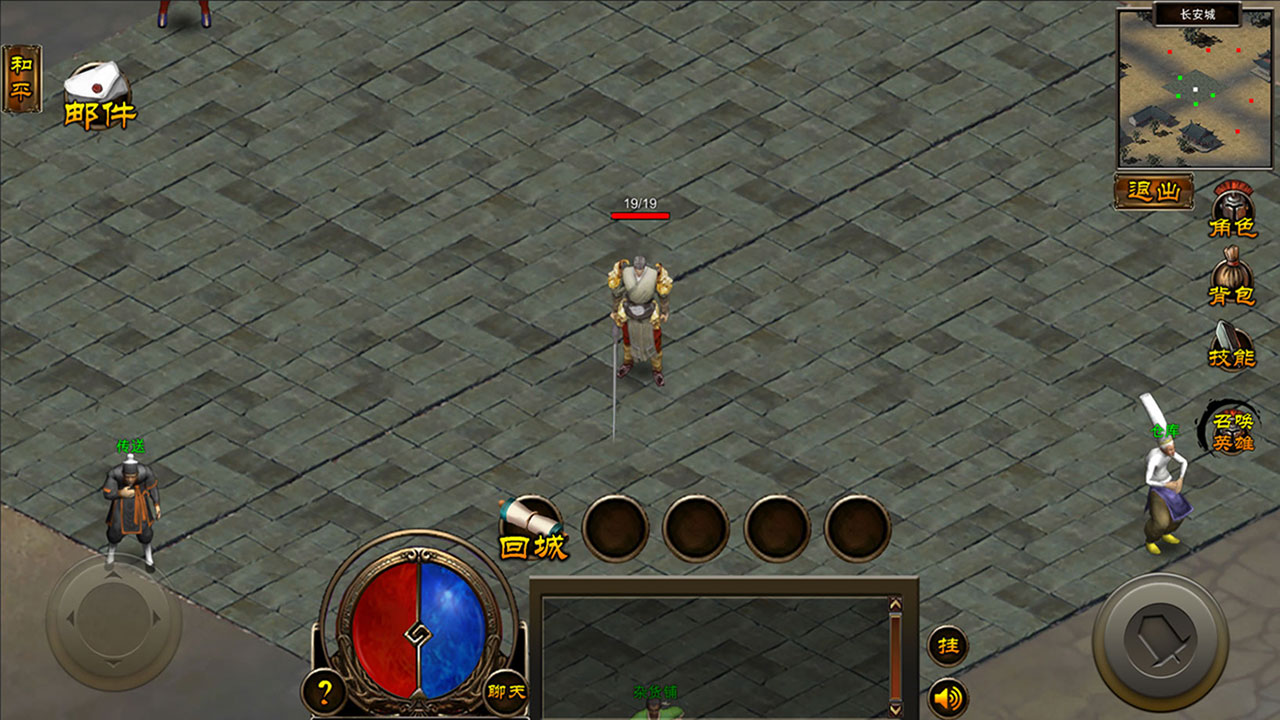This screenshot has height=720, width=1280.
Task: Open the 背包 backpack inventory
Action: (1231, 277)
